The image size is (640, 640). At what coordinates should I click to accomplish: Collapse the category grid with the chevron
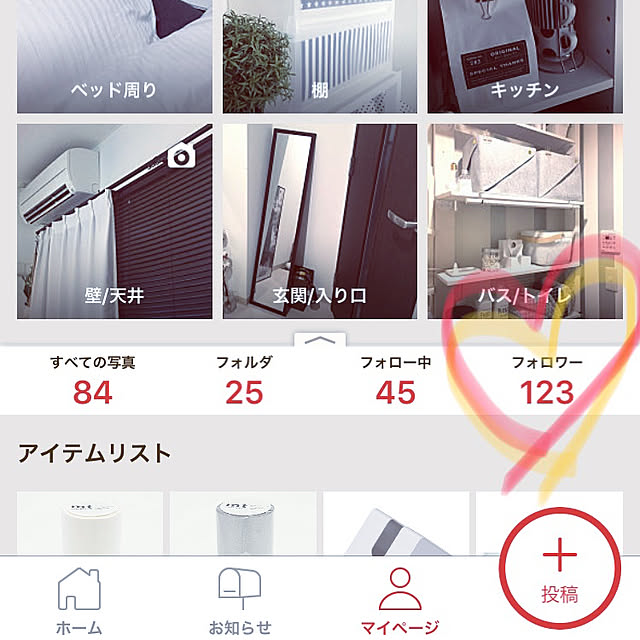(x=319, y=340)
